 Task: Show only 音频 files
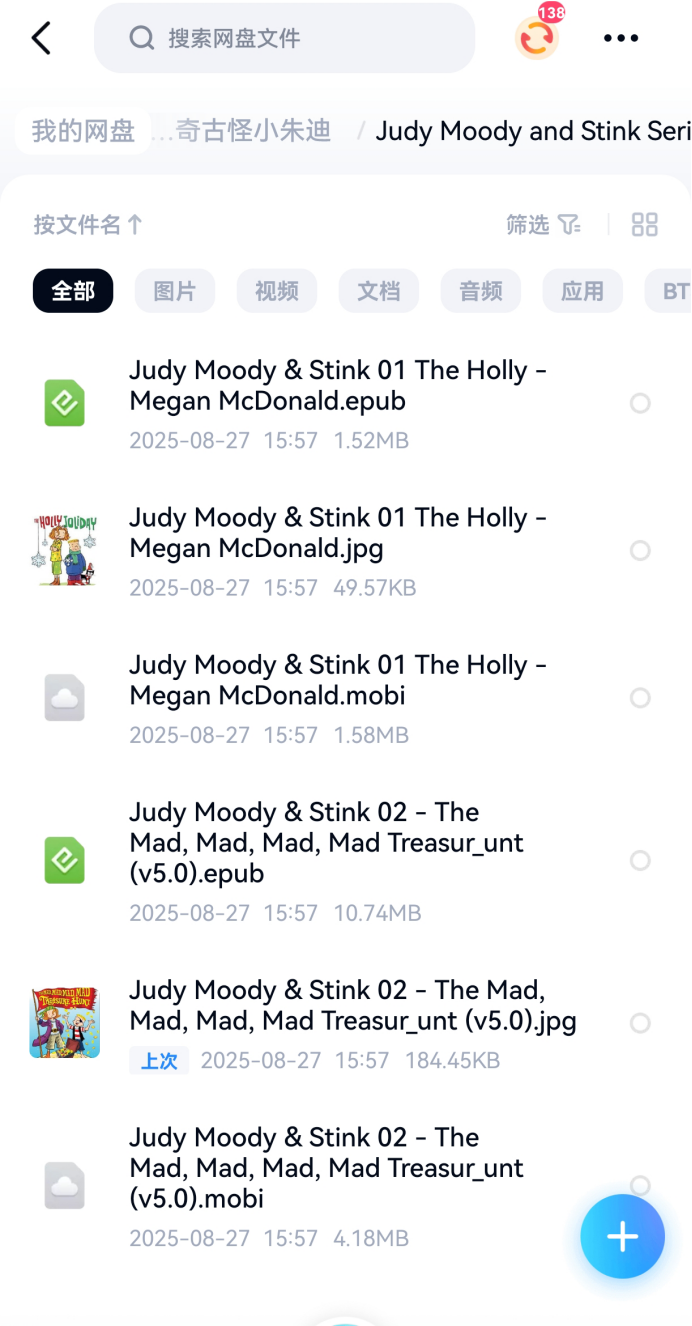481,291
